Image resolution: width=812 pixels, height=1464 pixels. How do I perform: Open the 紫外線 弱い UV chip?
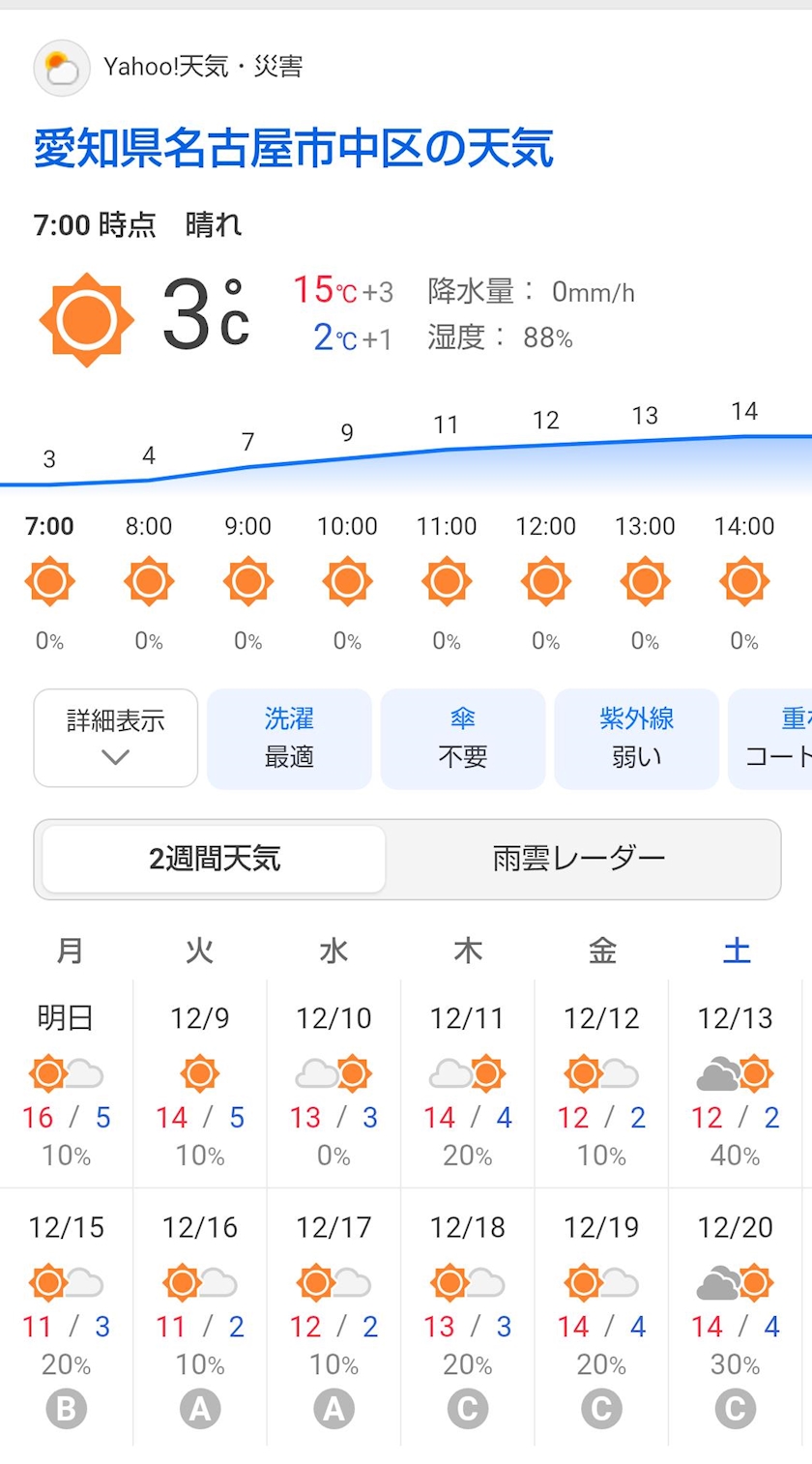click(x=636, y=738)
